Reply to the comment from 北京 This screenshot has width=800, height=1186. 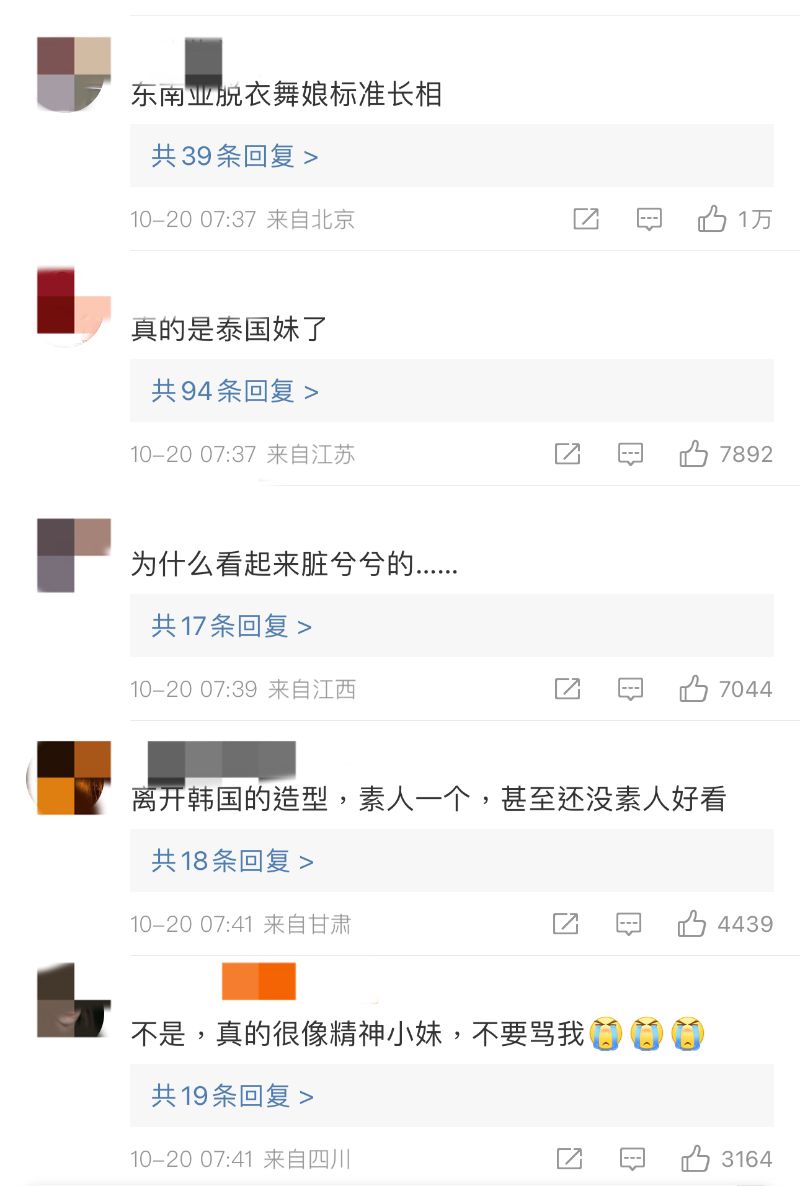pos(650,219)
